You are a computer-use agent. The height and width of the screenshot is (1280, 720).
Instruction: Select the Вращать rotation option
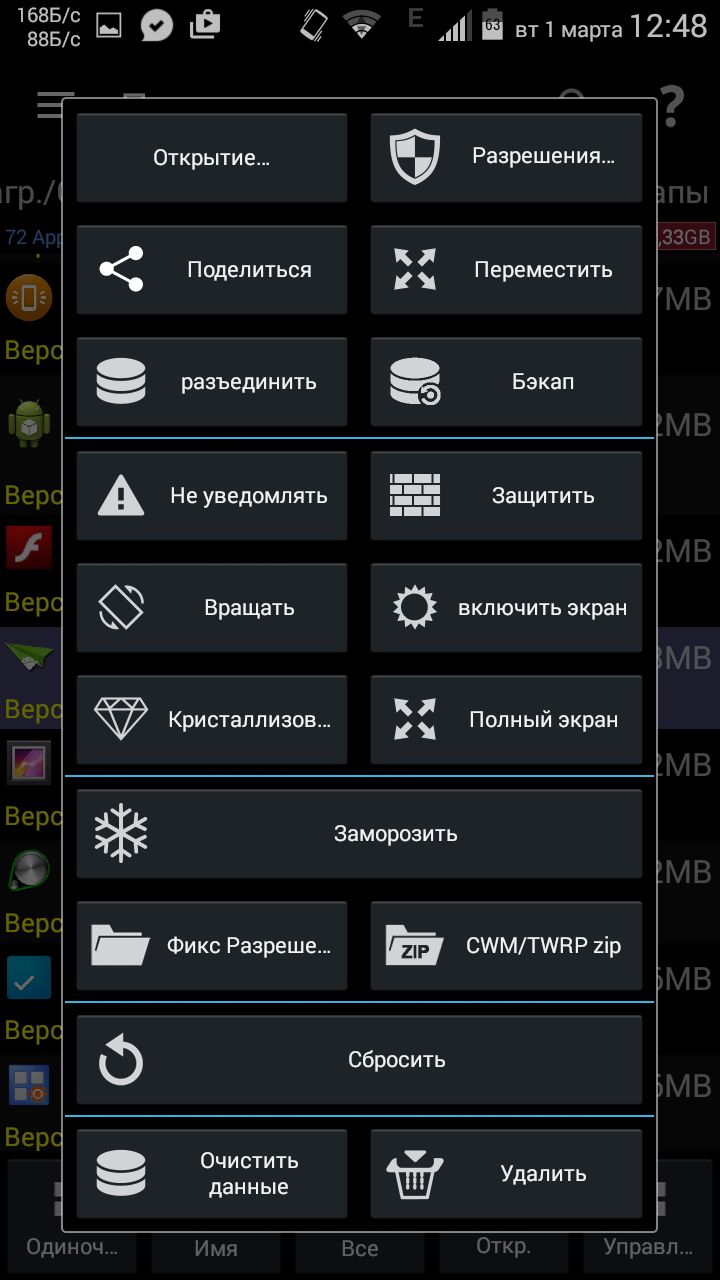[x=212, y=608]
